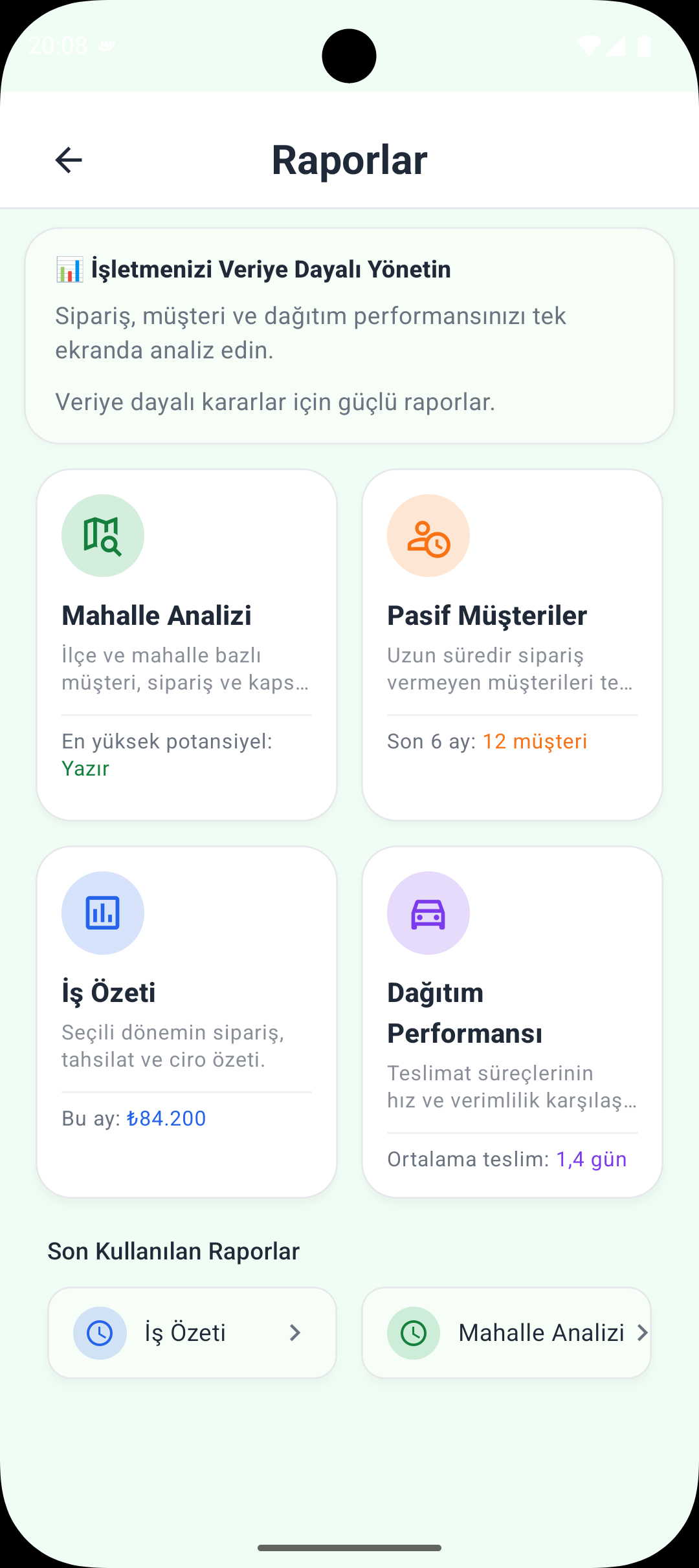699x1568 pixels.
Task: Select Mahalle Analizi under Son Kullanılan Raporlar
Action: point(506,1333)
